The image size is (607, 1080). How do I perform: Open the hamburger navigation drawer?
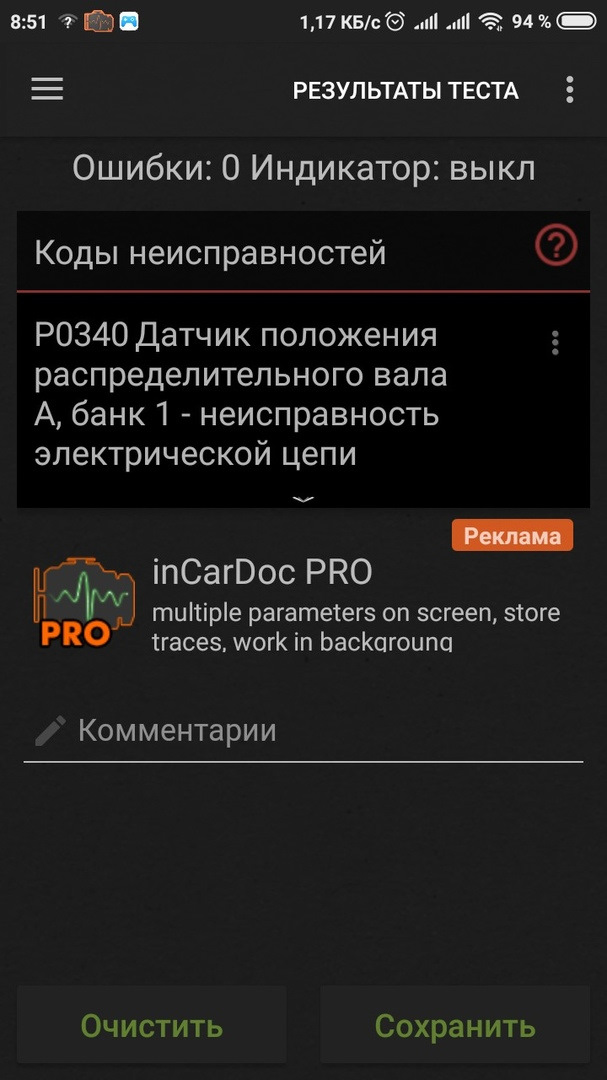point(47,90)
